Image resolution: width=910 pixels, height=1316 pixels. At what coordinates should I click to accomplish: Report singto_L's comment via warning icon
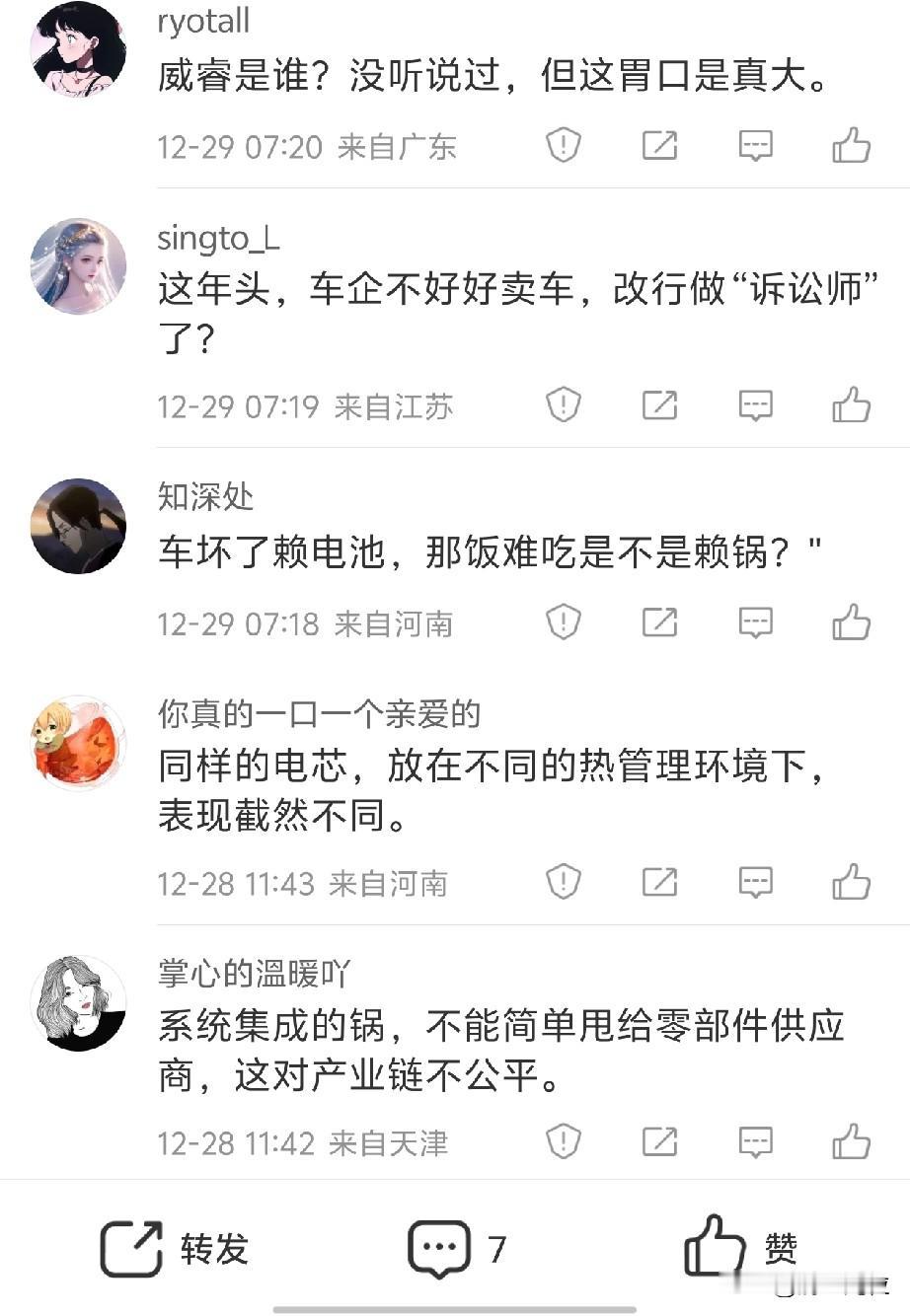click(563, 404)
